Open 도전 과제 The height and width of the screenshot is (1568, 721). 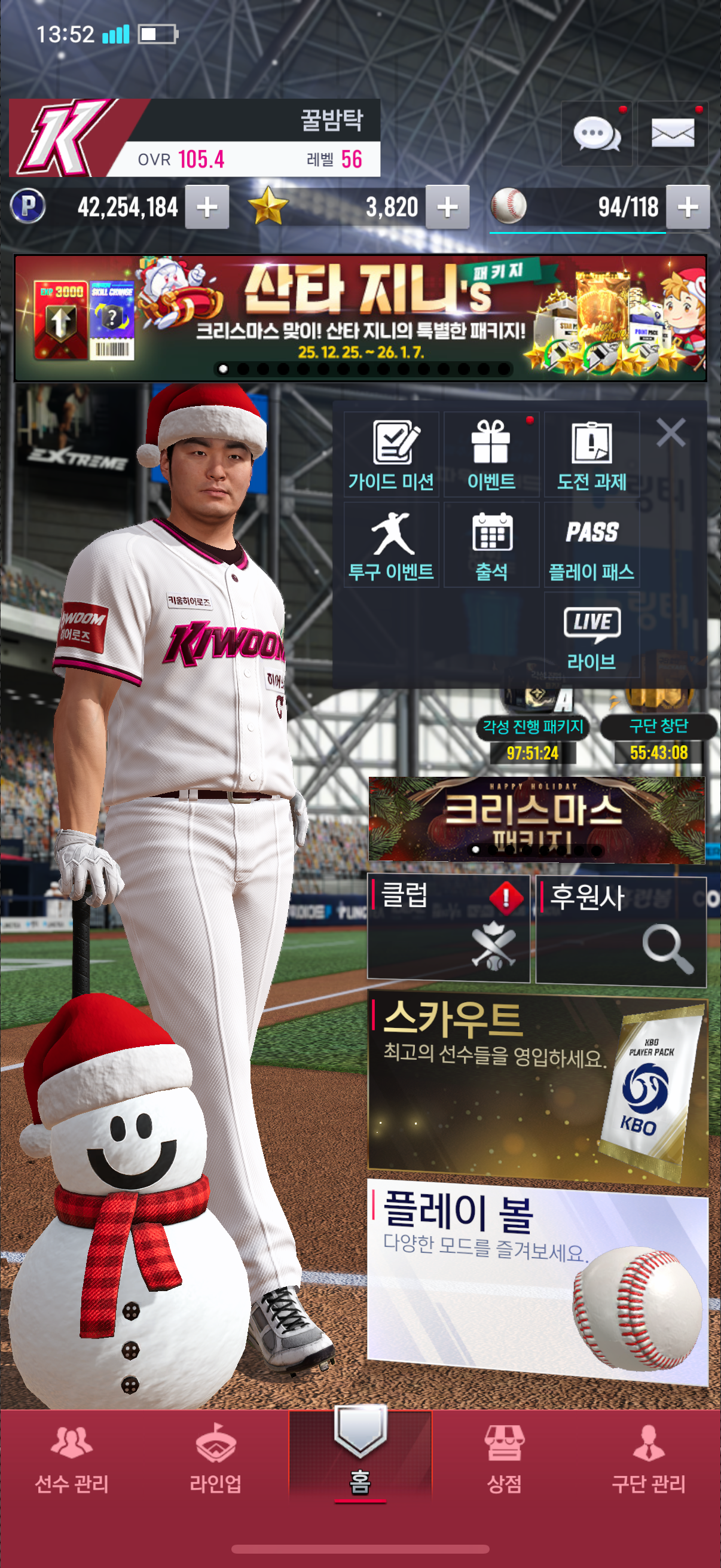tap(591, 454)
